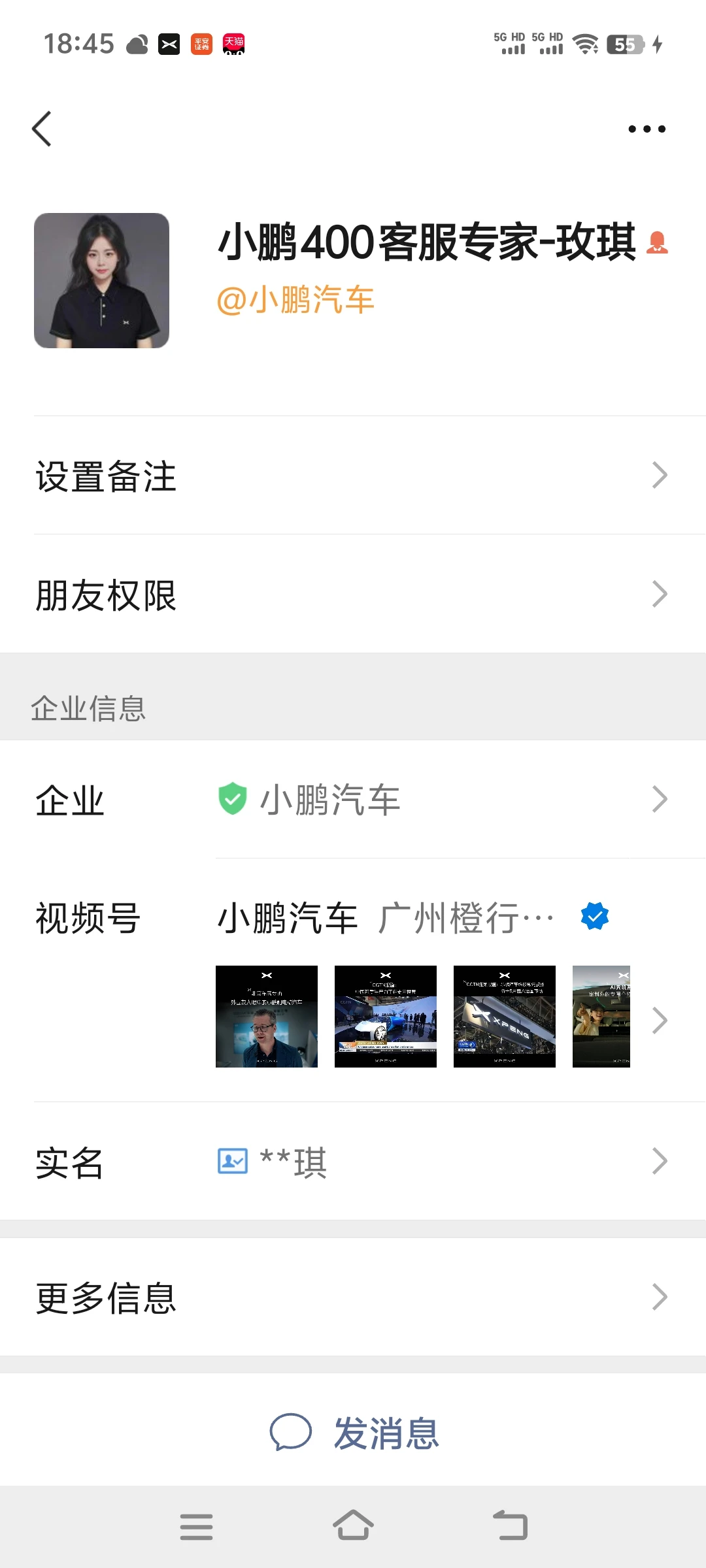Tap 发消息 to send a message
The image size is (706, 1568).
[354, 1433]
